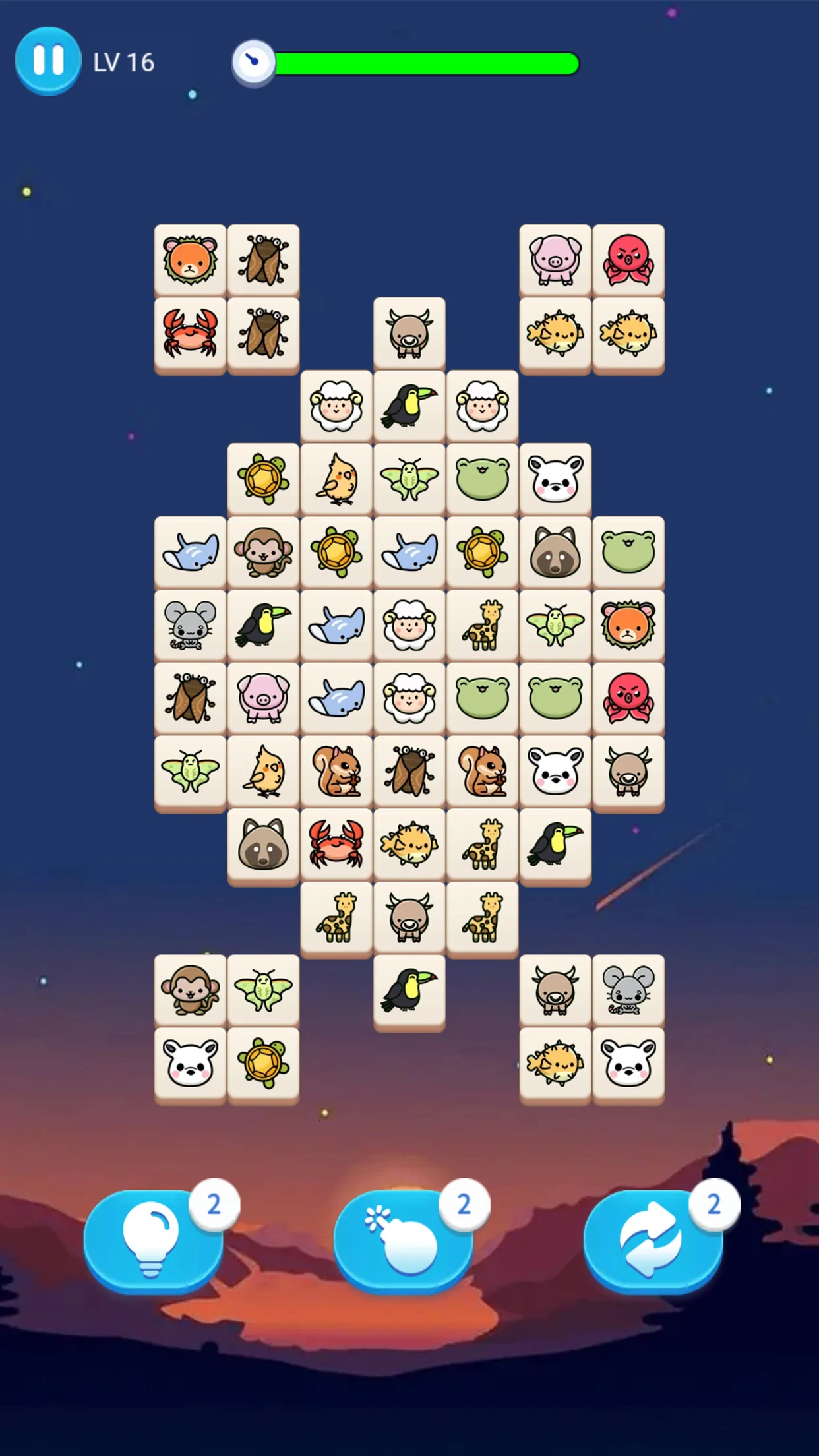Screen dimensions: 819x1456
Task: Activate the bomb power-up
Action: (x=403, y=1240)
